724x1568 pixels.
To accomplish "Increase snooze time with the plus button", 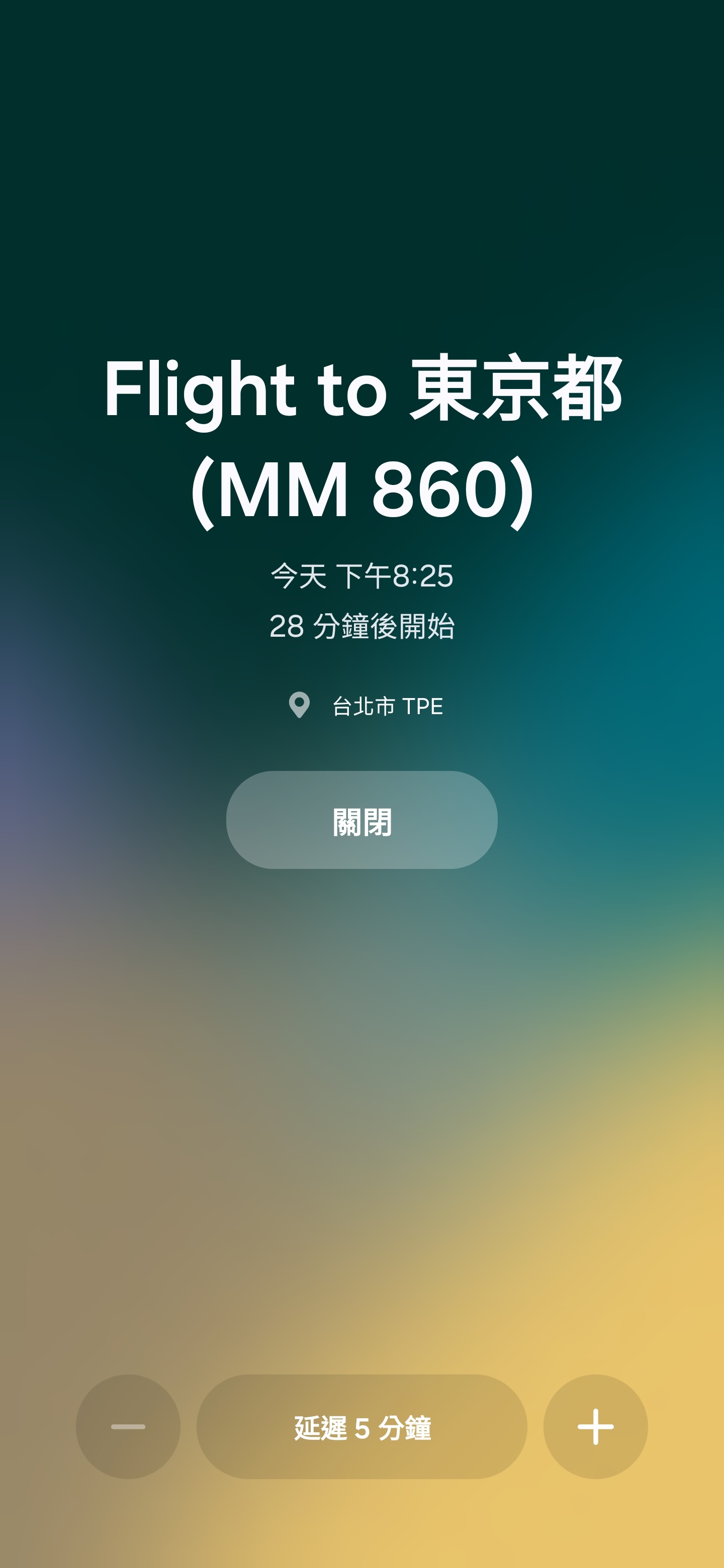I will pyautogui.click(x=595, y=1427).
